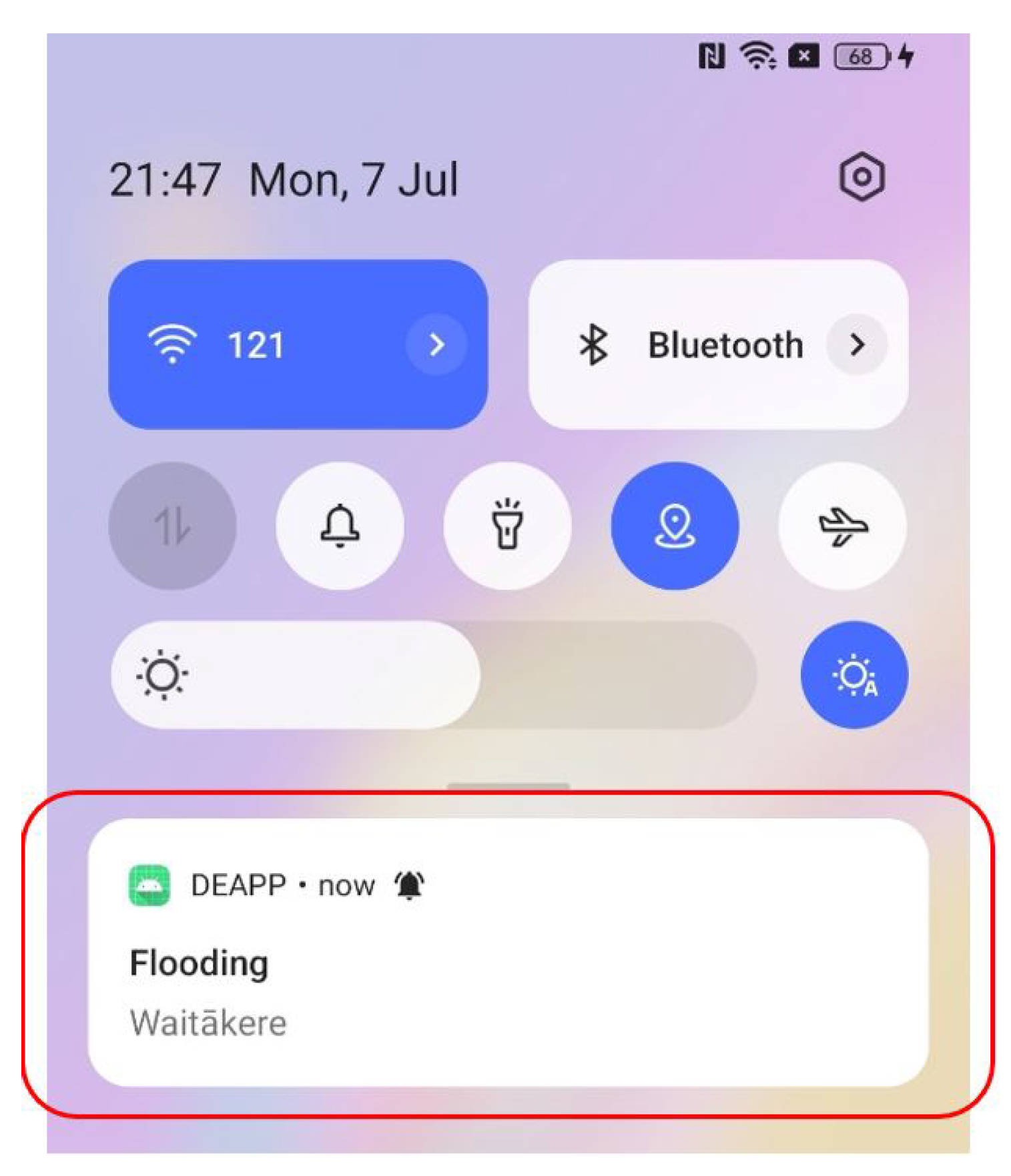
Task: Open settings via the hexagon gear icon
Action: click(x=861, y=177)
